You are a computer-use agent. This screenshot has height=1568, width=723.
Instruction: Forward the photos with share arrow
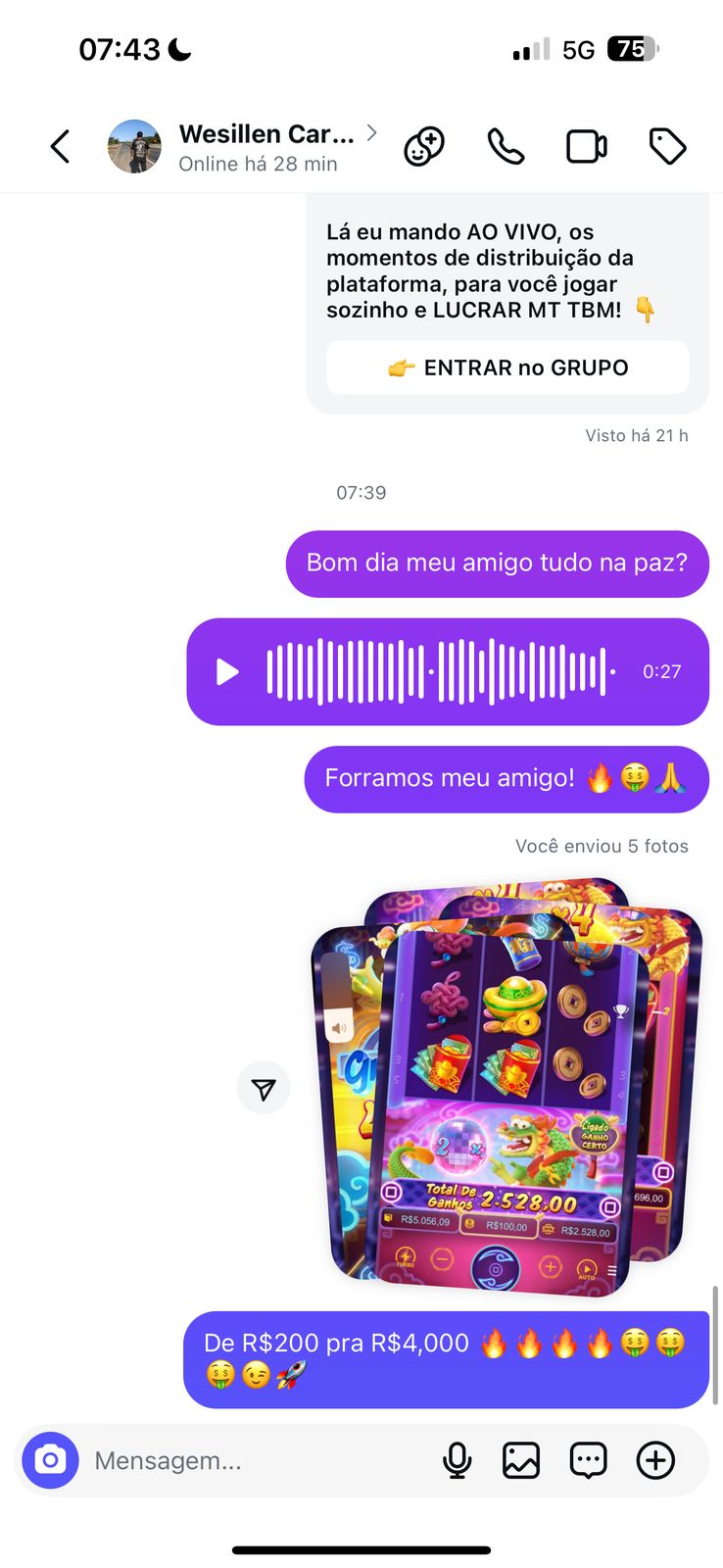264,1088
